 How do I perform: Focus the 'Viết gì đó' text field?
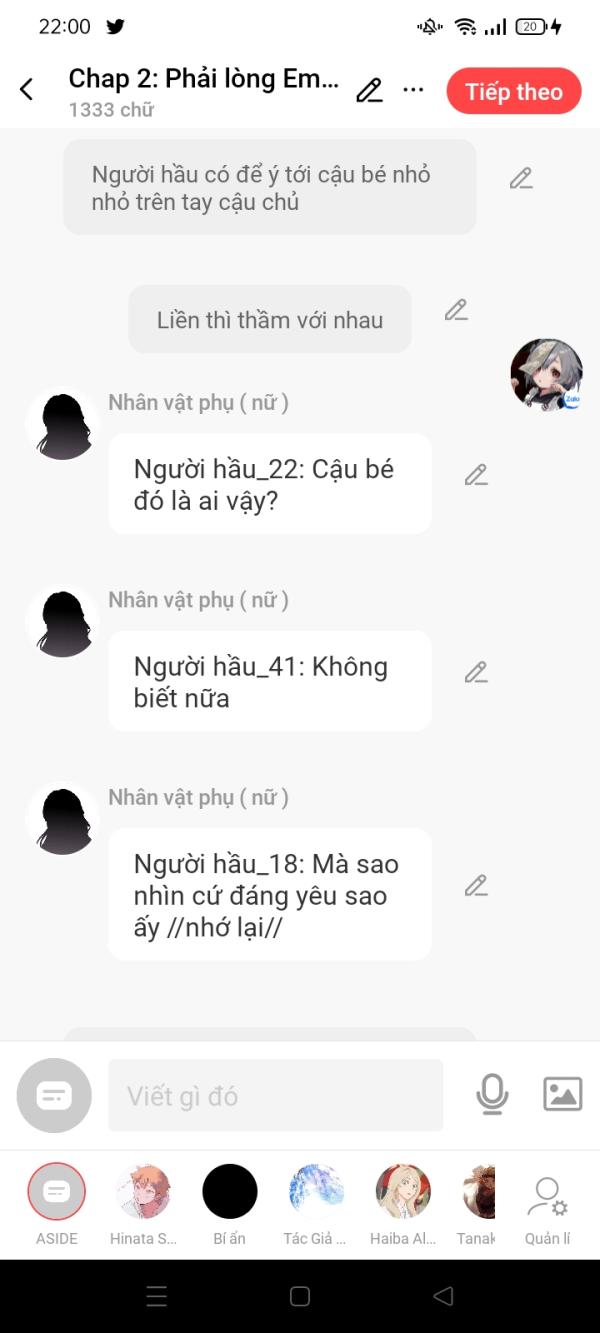[275, 1096]
